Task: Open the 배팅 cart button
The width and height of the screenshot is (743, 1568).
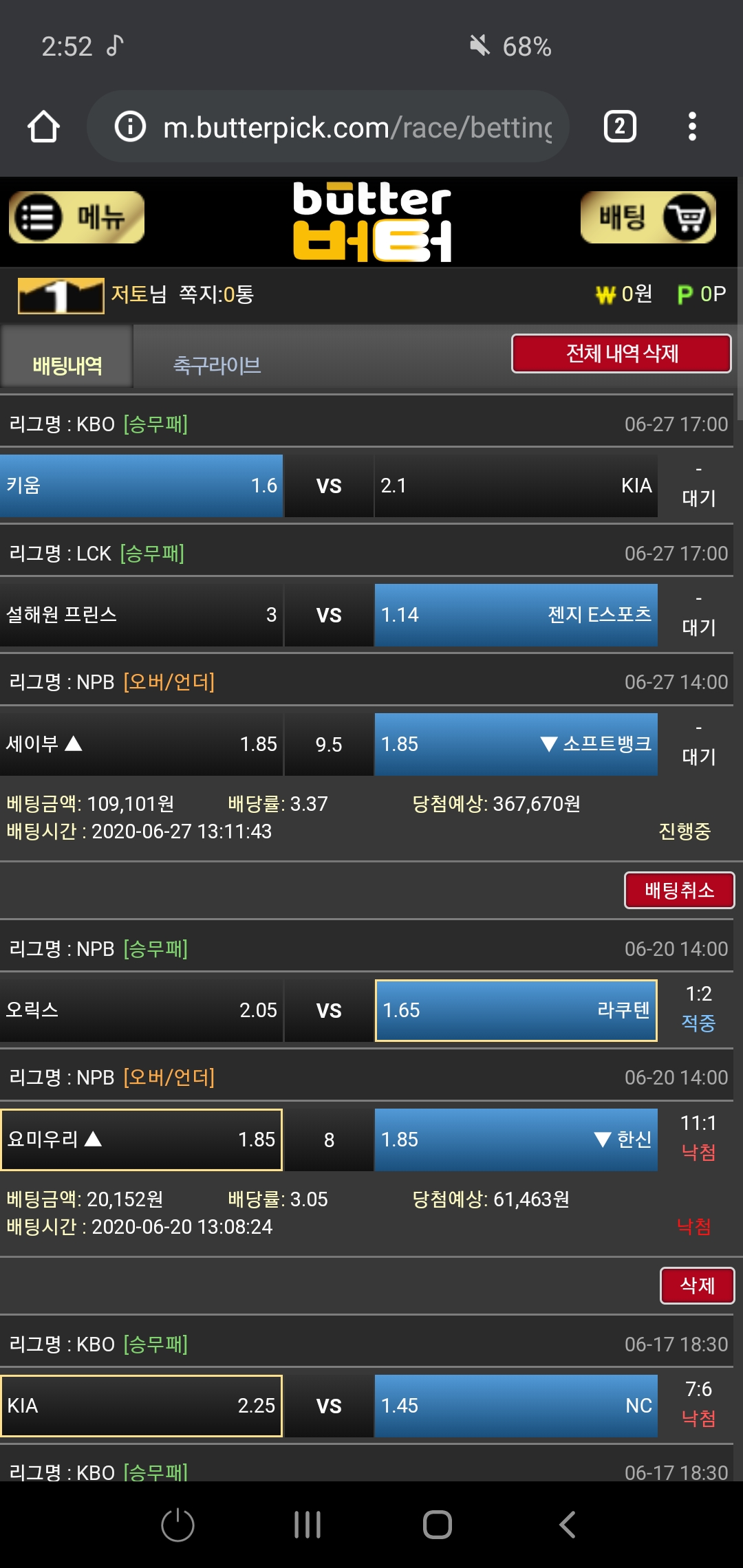Action: [x=648, y=218]
